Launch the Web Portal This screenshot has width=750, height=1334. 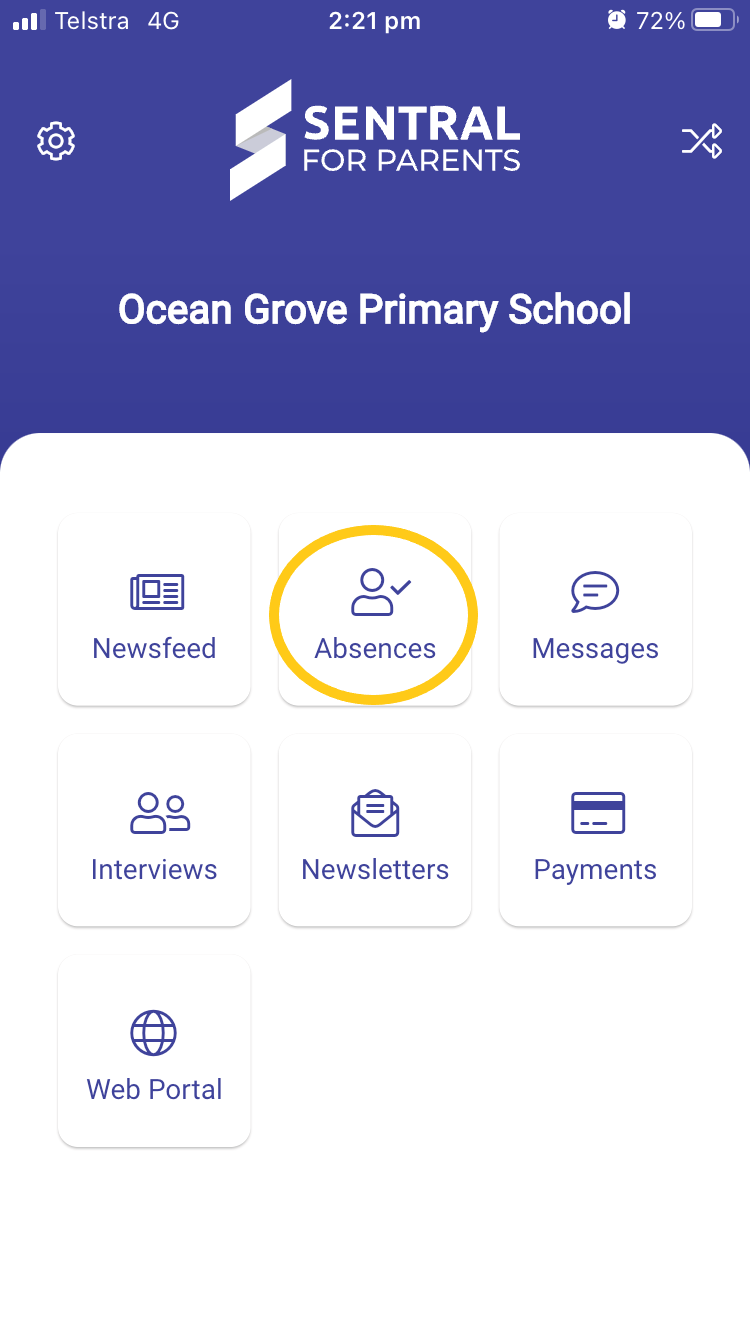coord(154,1051)
